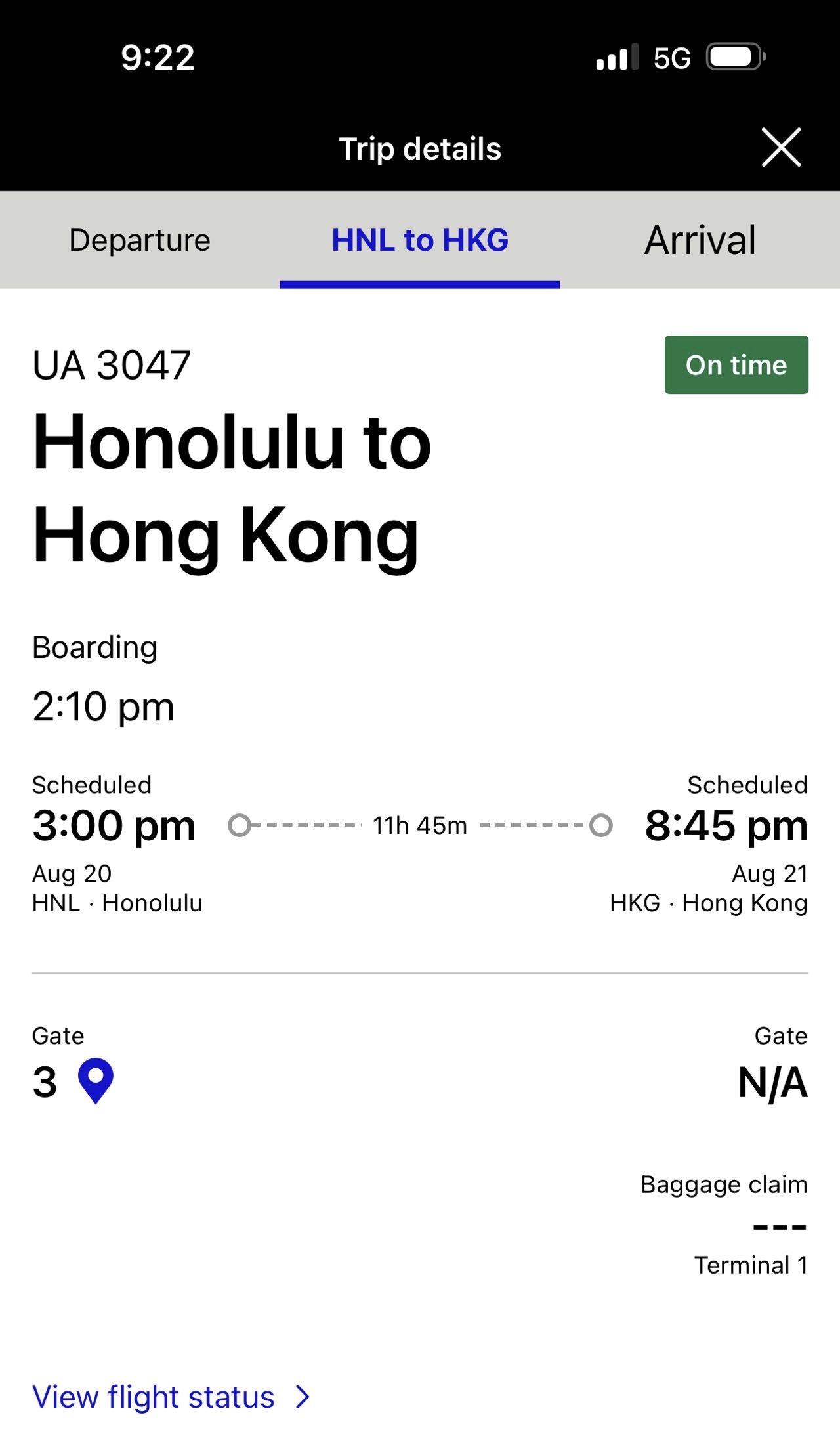Open gate 3 map location pin
Screen dimensions: 840x1453
click(x=96, y=1080)
